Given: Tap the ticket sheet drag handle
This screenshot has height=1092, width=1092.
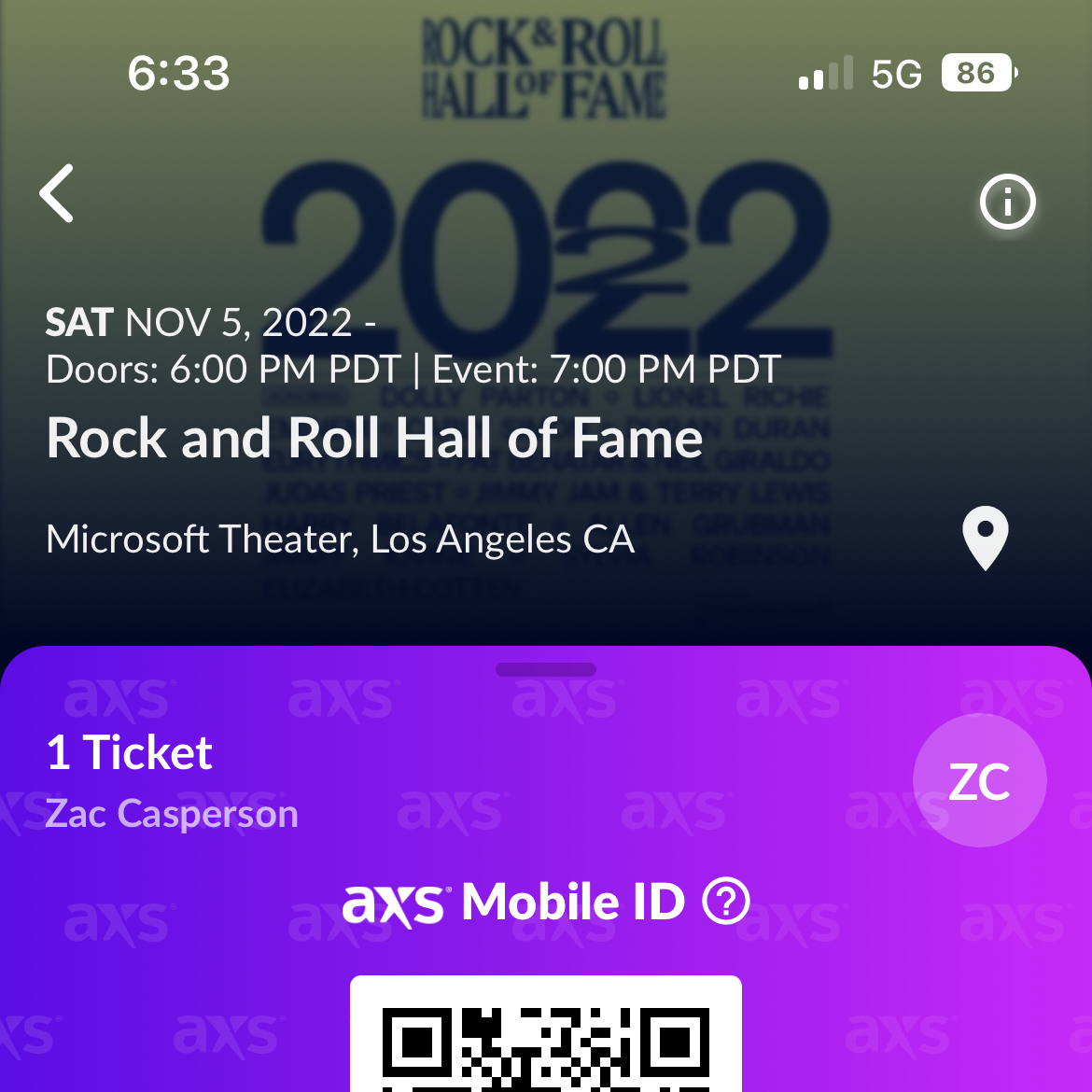Looking at the screenshot, I should (546, 669).
